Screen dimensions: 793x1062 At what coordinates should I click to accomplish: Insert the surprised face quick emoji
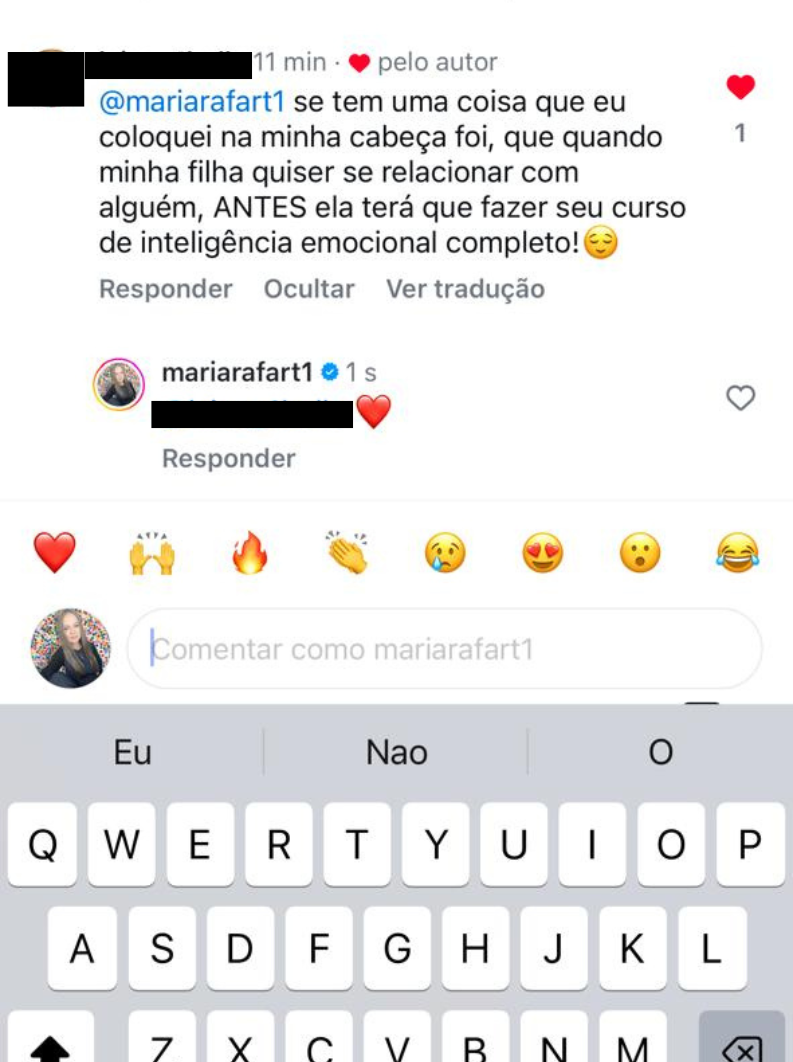(640, 552)
